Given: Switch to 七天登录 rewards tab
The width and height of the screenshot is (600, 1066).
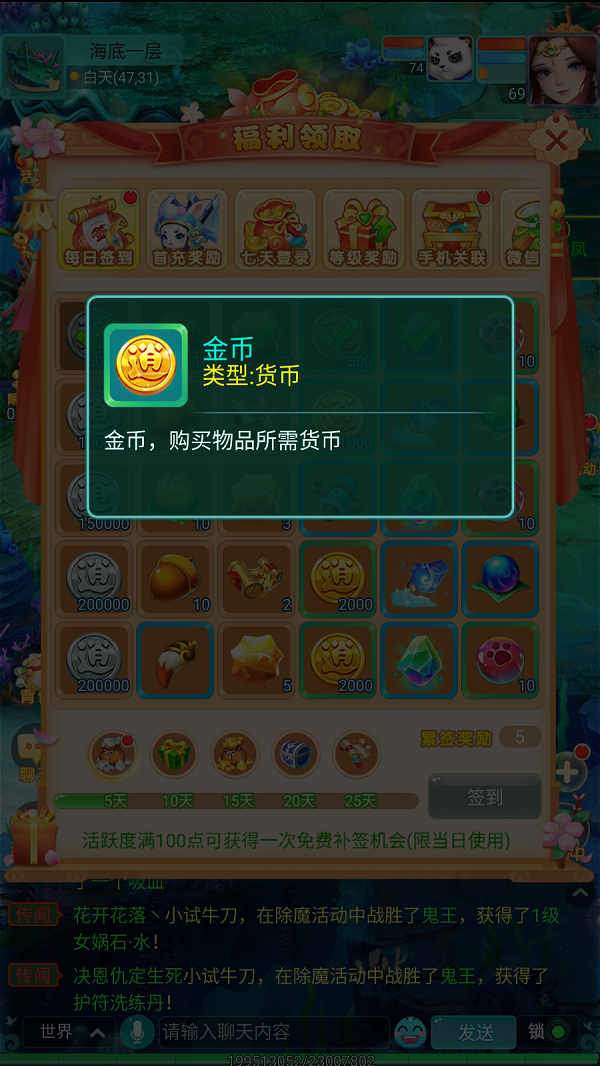Looking at the screenshot, I should (275, 229).
